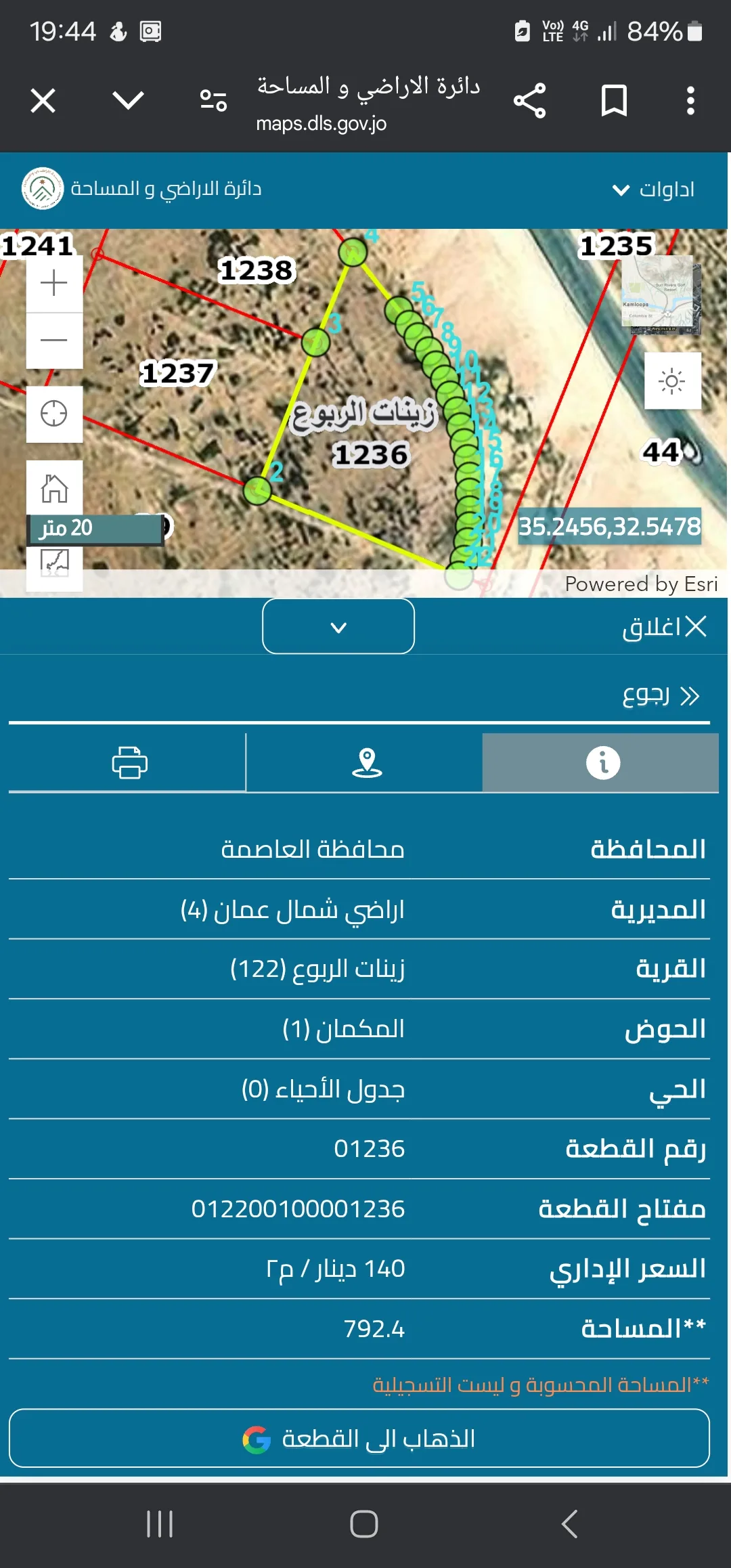Minimize the custom tab with the down chevron
The height and width of the screenshot is (1568, 731).
[x=128, y=102]
